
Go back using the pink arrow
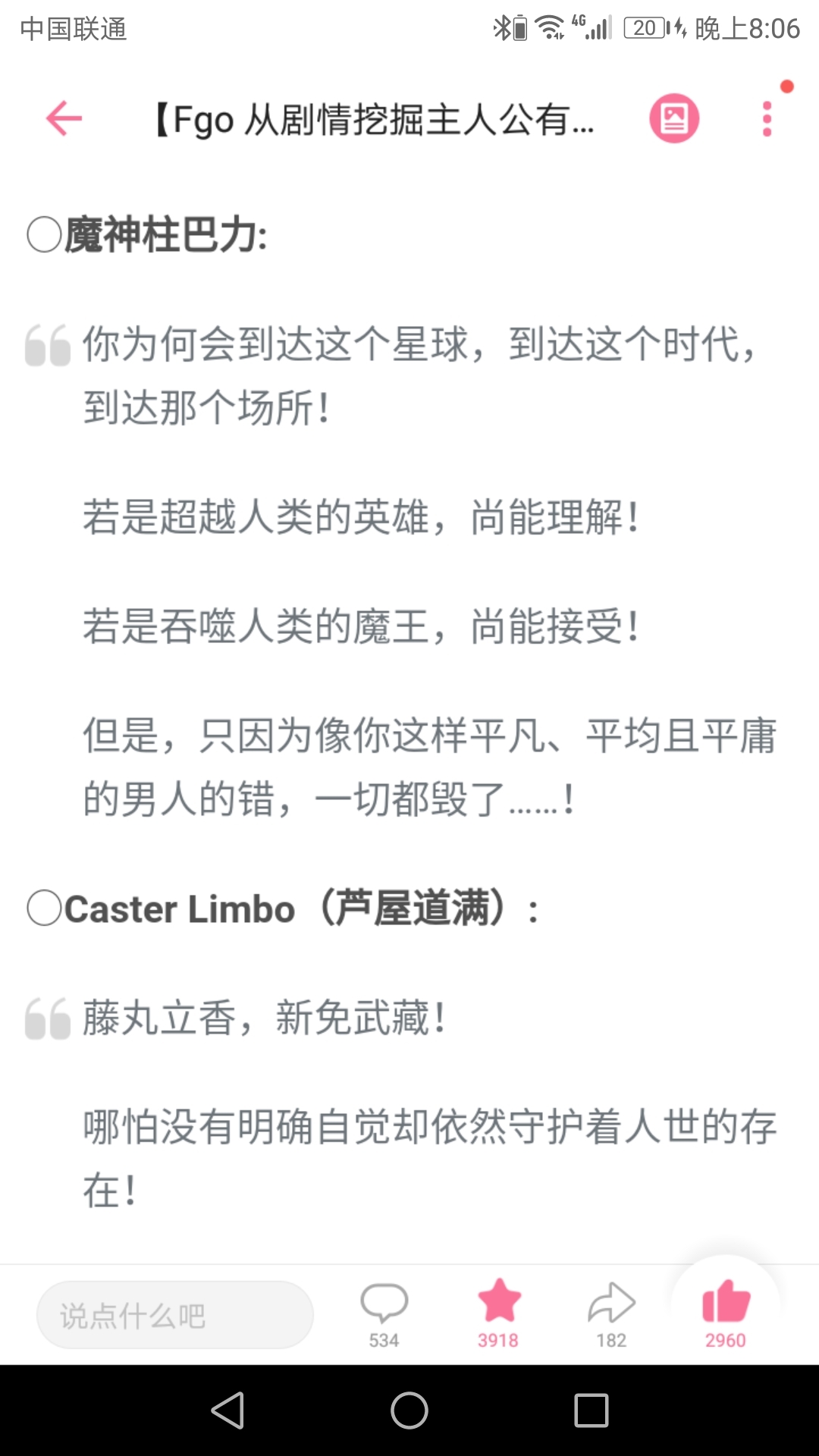coord(64,118)
